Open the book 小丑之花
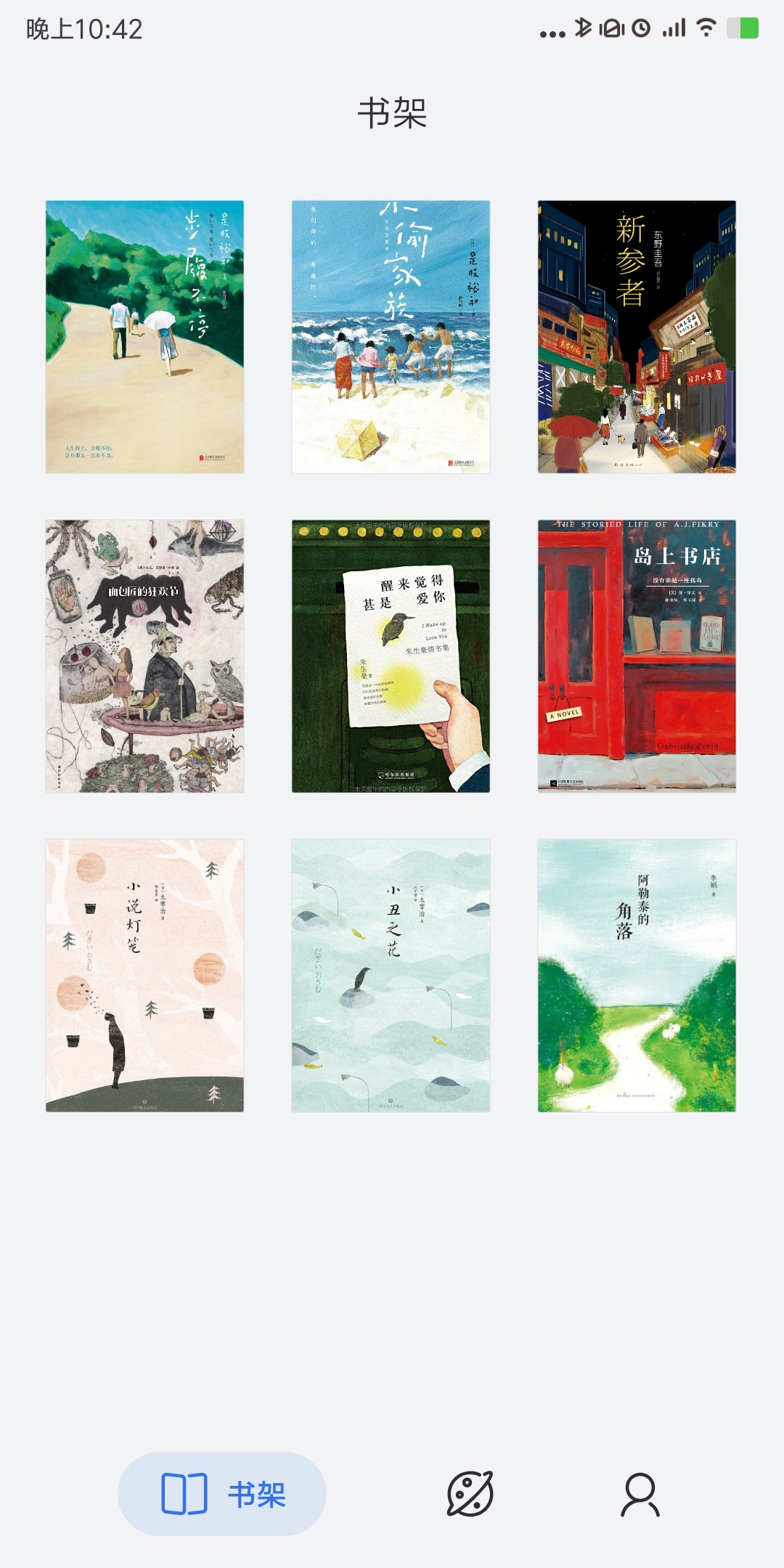The width and height of the screenshot is (784, 1568). (x=391, y=975)
